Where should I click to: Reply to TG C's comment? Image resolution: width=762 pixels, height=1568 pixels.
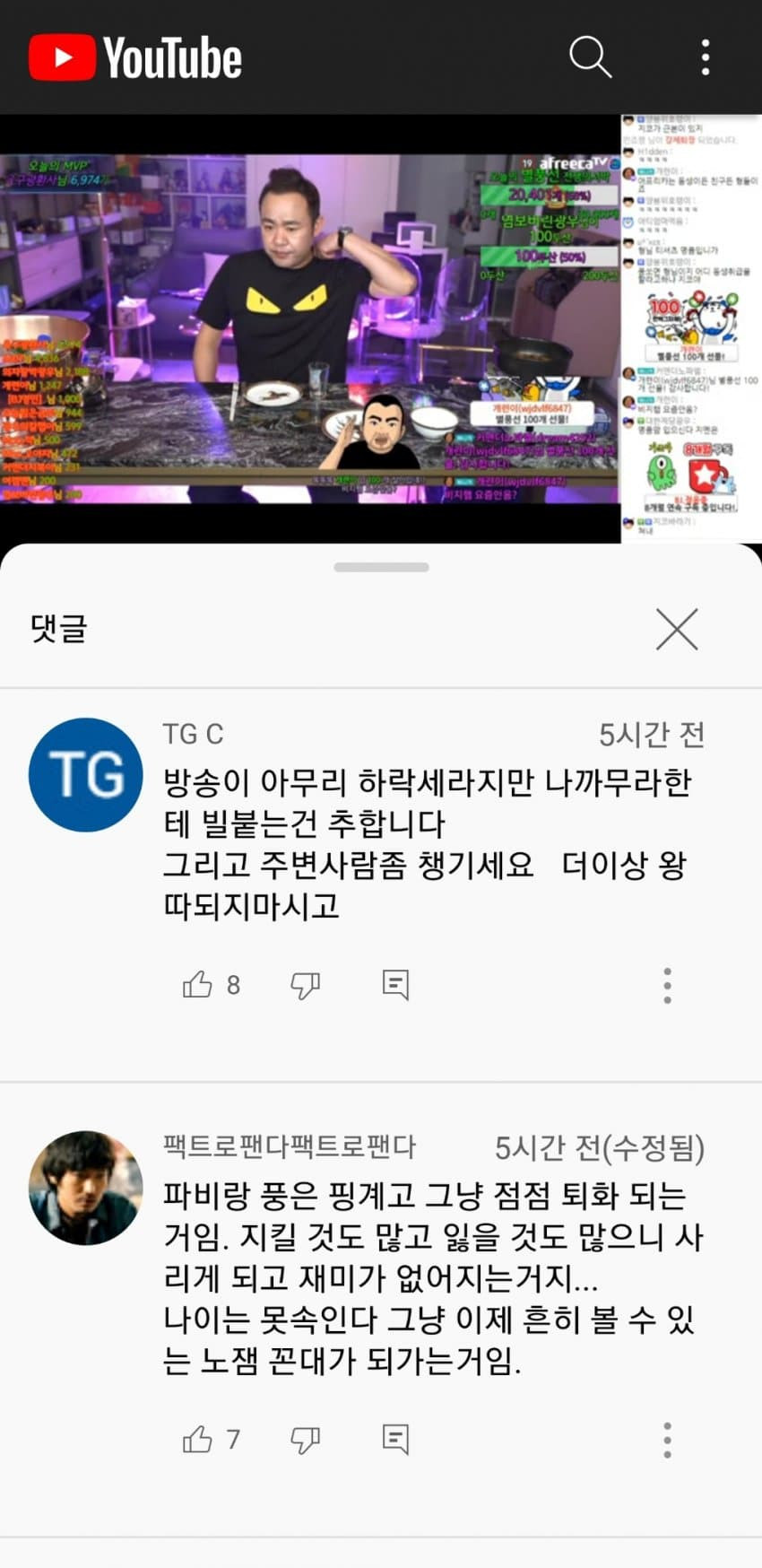click(395, 985)
